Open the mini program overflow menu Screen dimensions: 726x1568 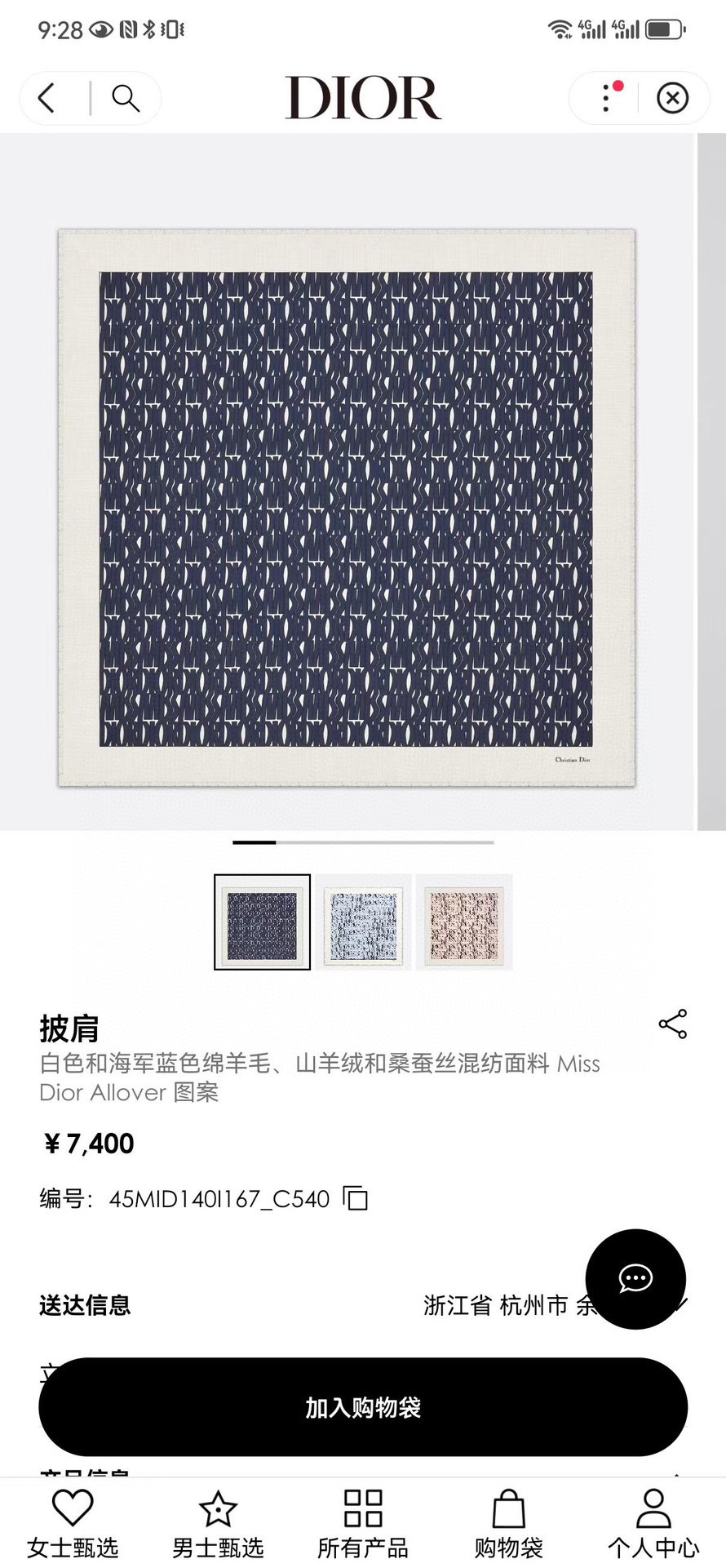606,98
